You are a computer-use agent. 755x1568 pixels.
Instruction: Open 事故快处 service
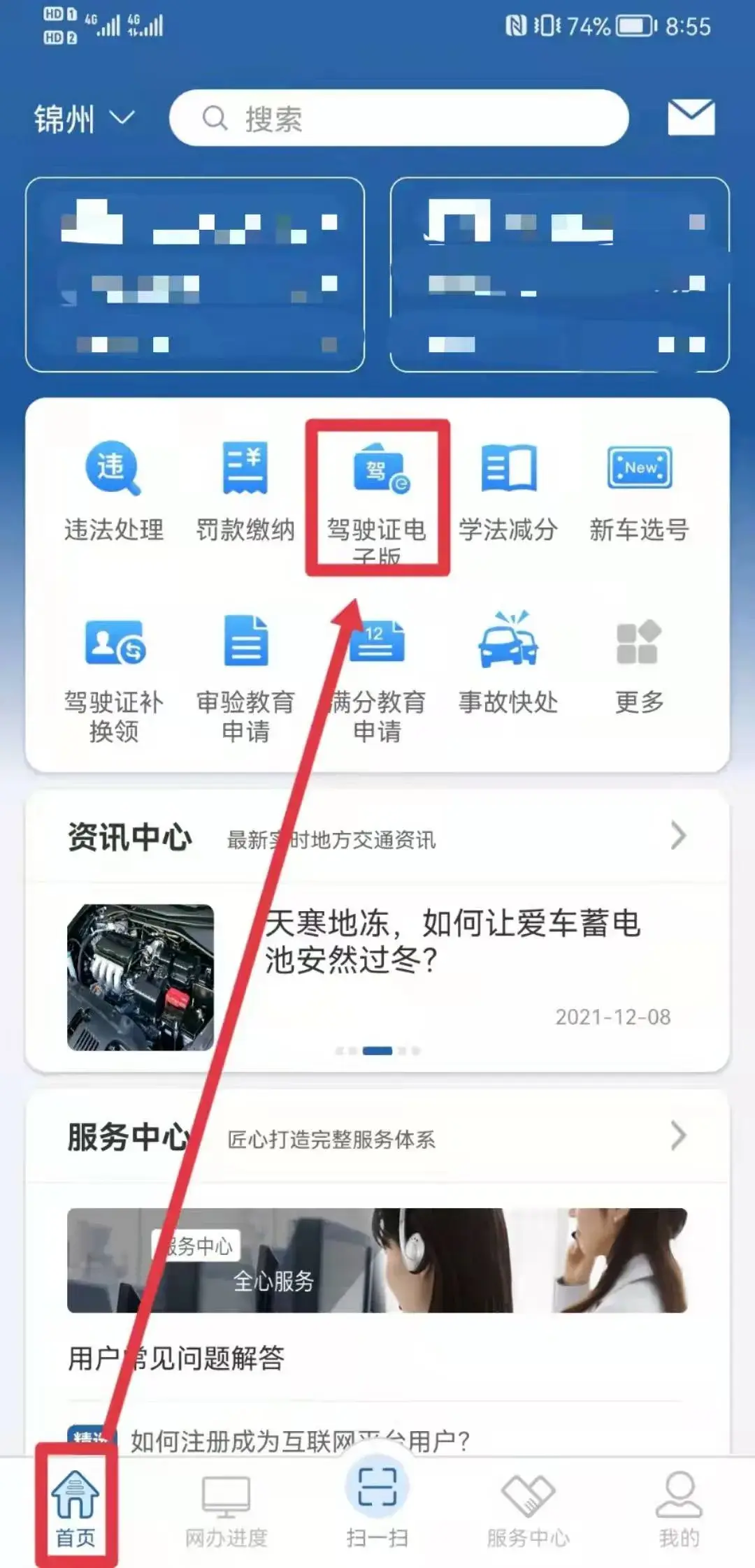[x=508, y=664]
